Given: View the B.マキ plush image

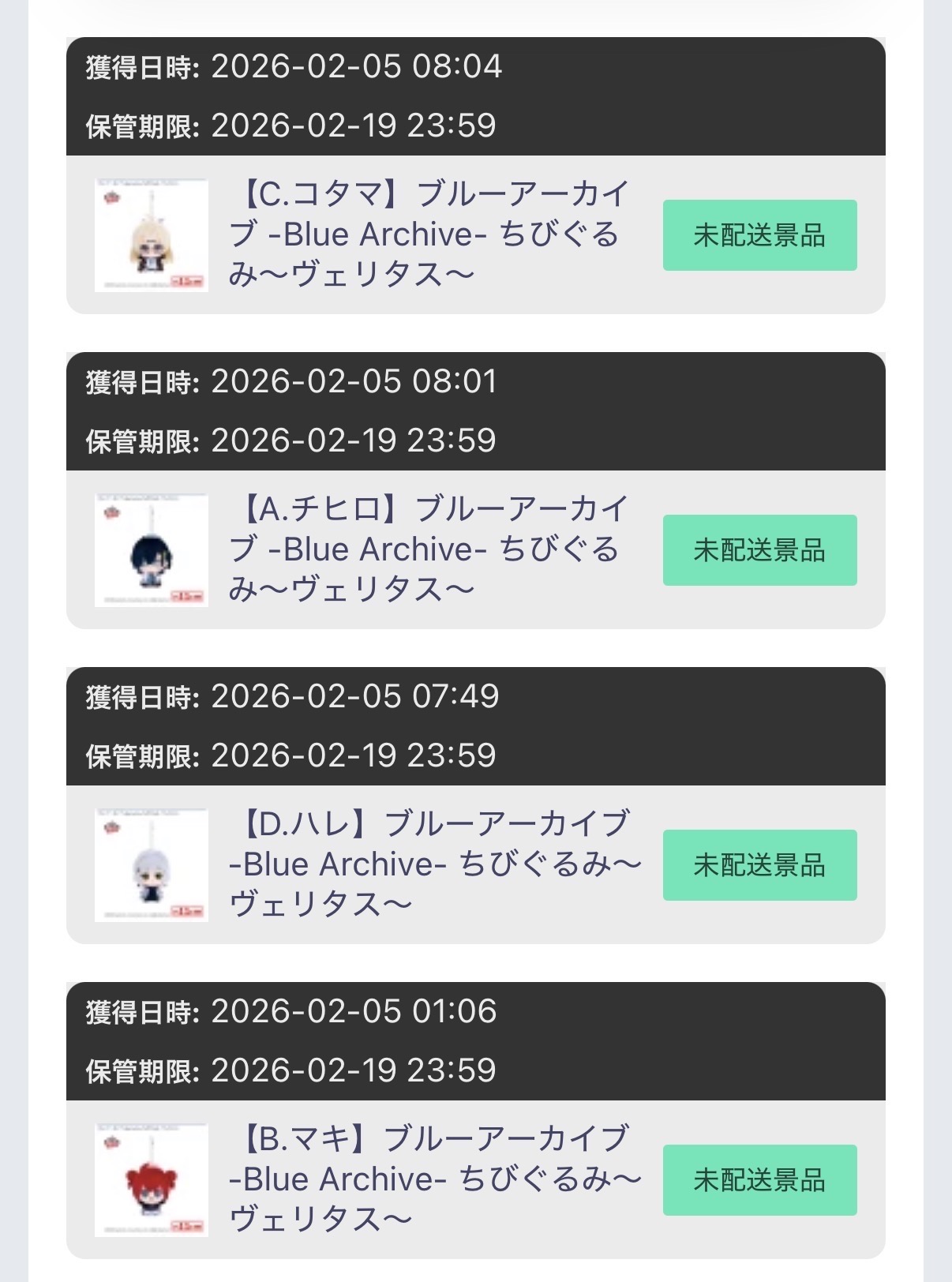Looking at the screenshot, I should pyautogui.click(x=152, y=1180).
